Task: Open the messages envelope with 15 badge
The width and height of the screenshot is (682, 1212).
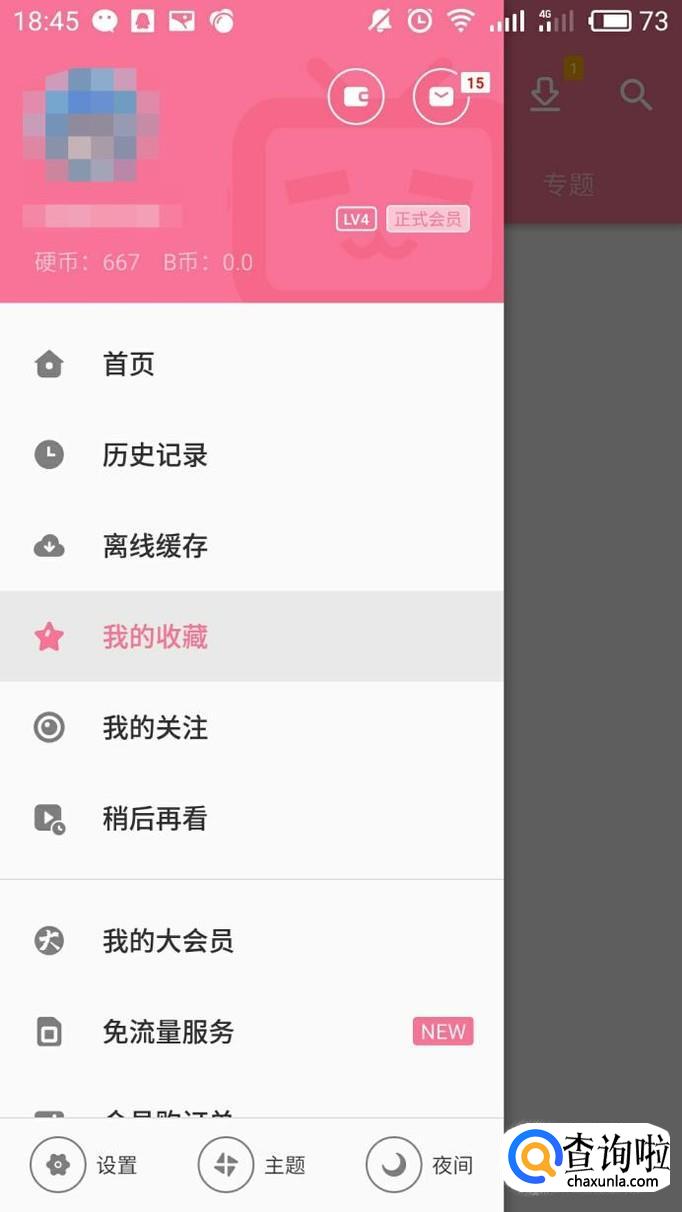Action: click(x=441, y=97)
